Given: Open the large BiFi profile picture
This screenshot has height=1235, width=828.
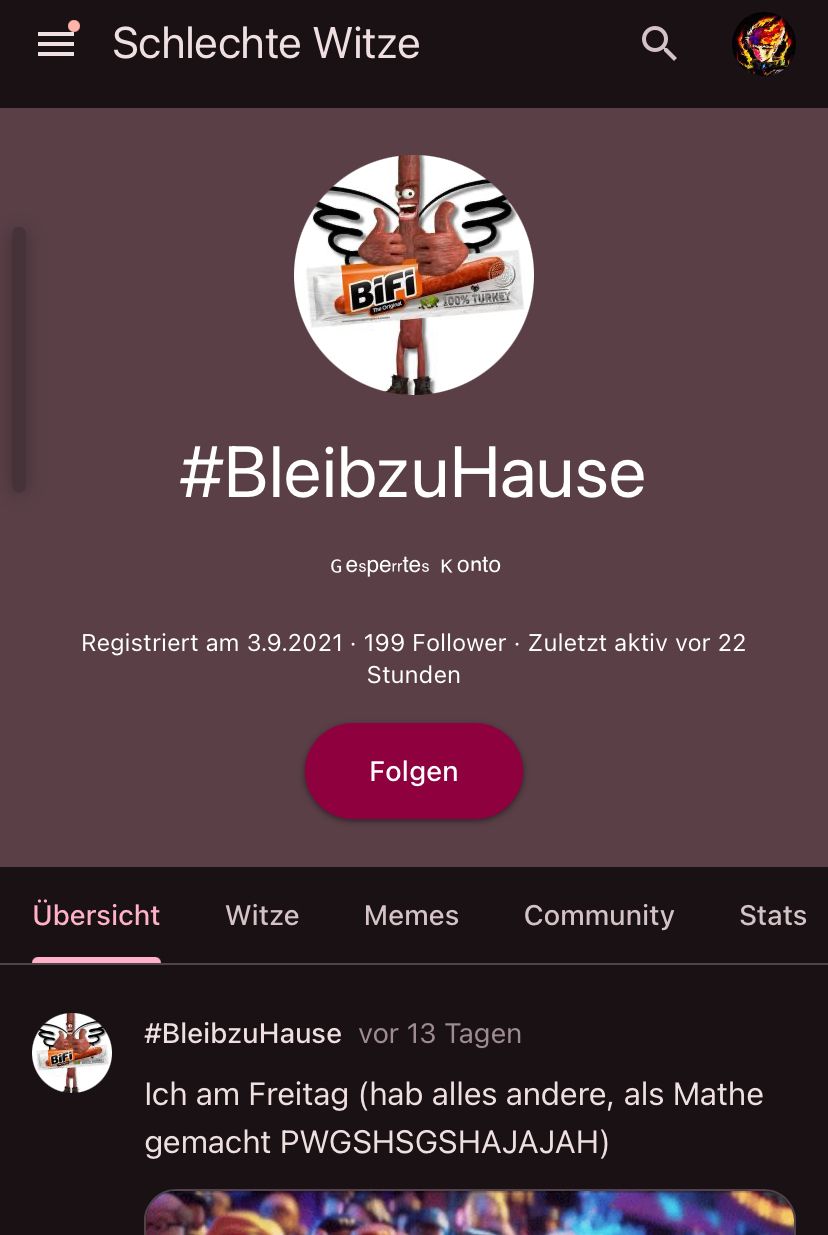Looking at the screenshot, I should [413, 274].
